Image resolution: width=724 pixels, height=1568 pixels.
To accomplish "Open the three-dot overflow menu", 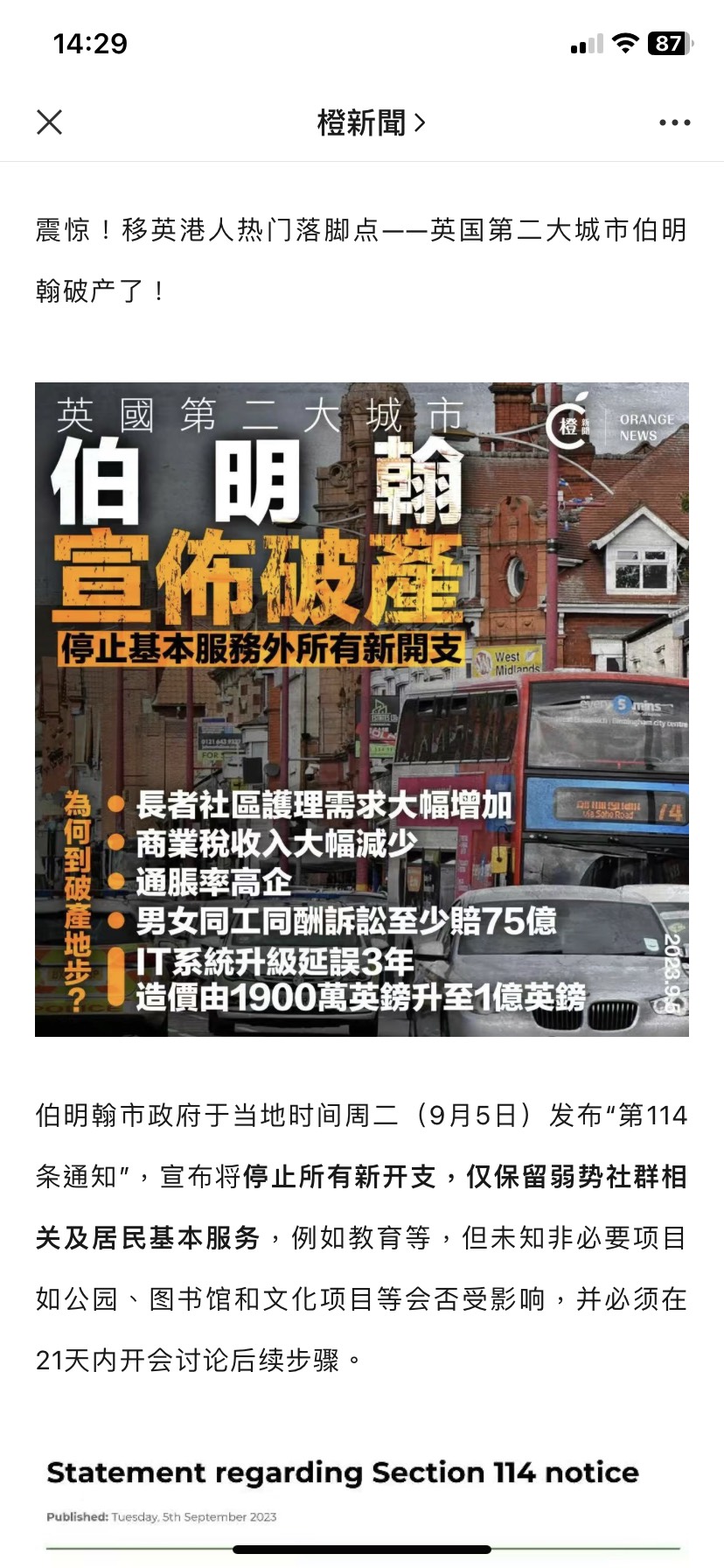I will (674, 123).
